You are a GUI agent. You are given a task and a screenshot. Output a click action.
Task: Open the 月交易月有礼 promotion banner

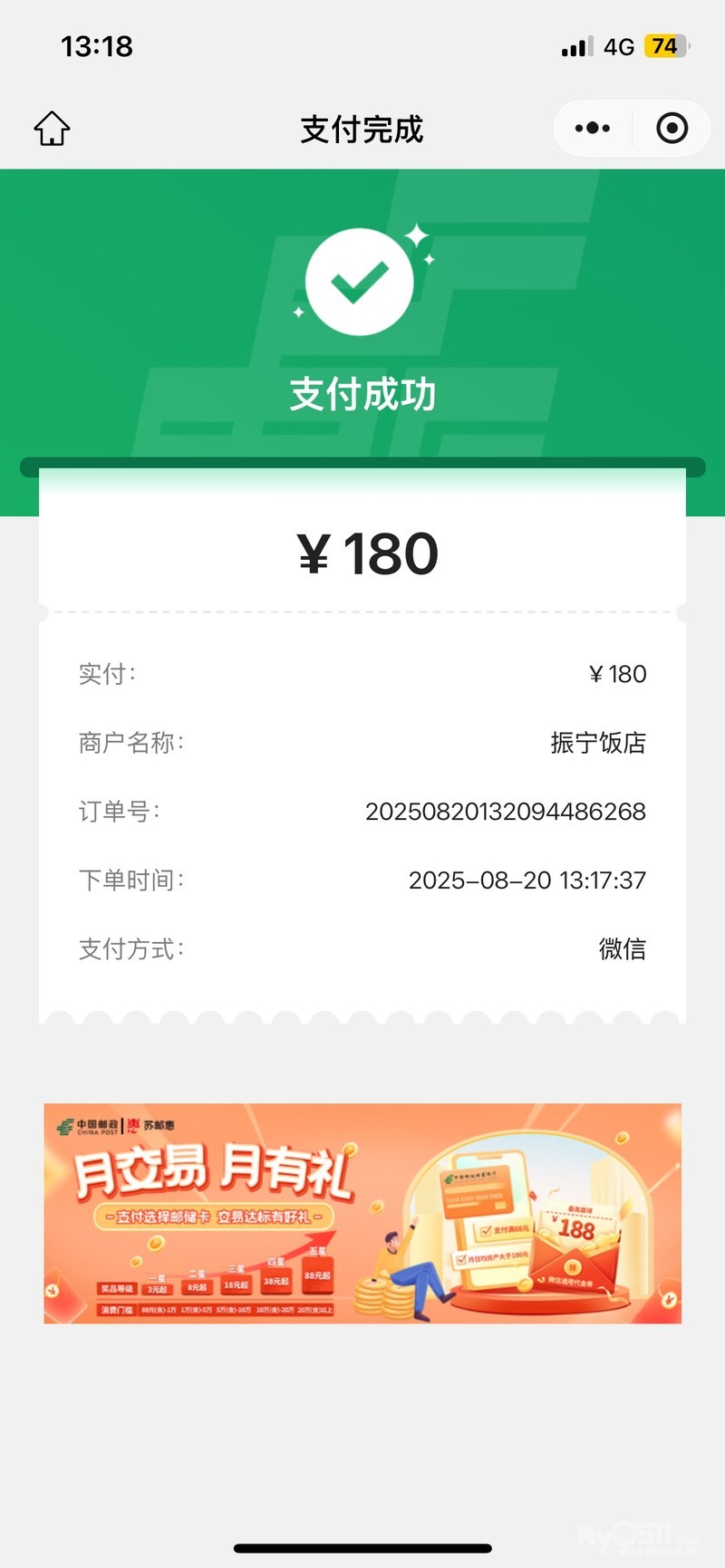tap(362, 1213)
